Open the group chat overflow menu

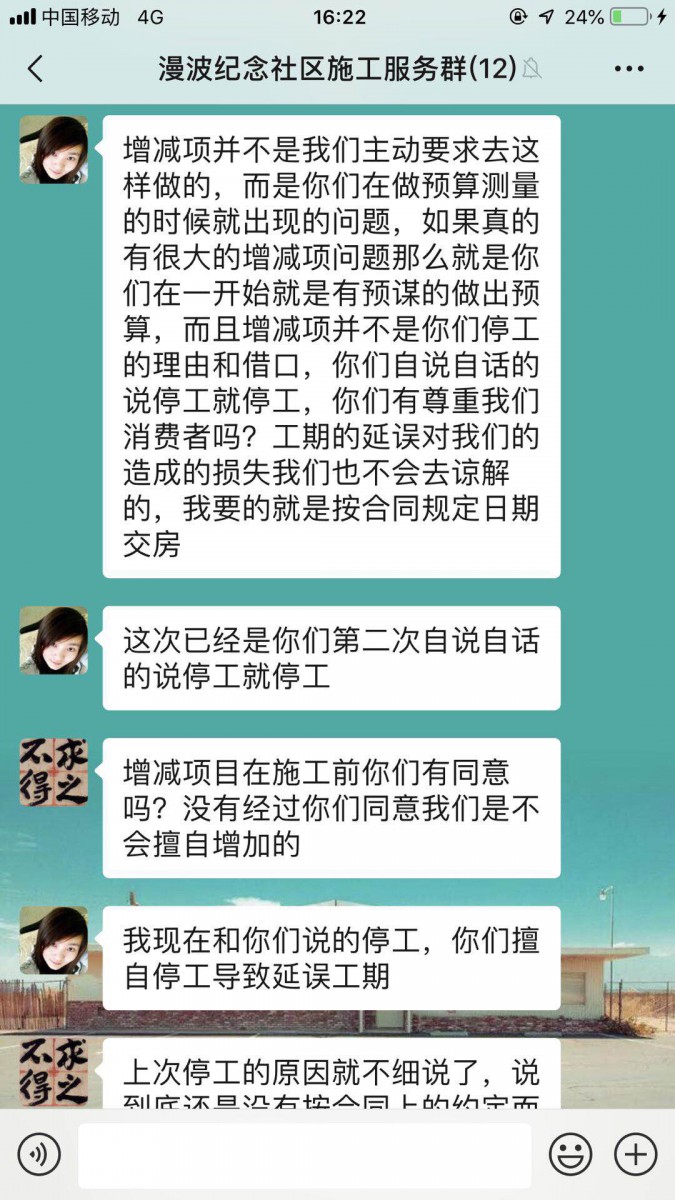[x=629, y=69]
